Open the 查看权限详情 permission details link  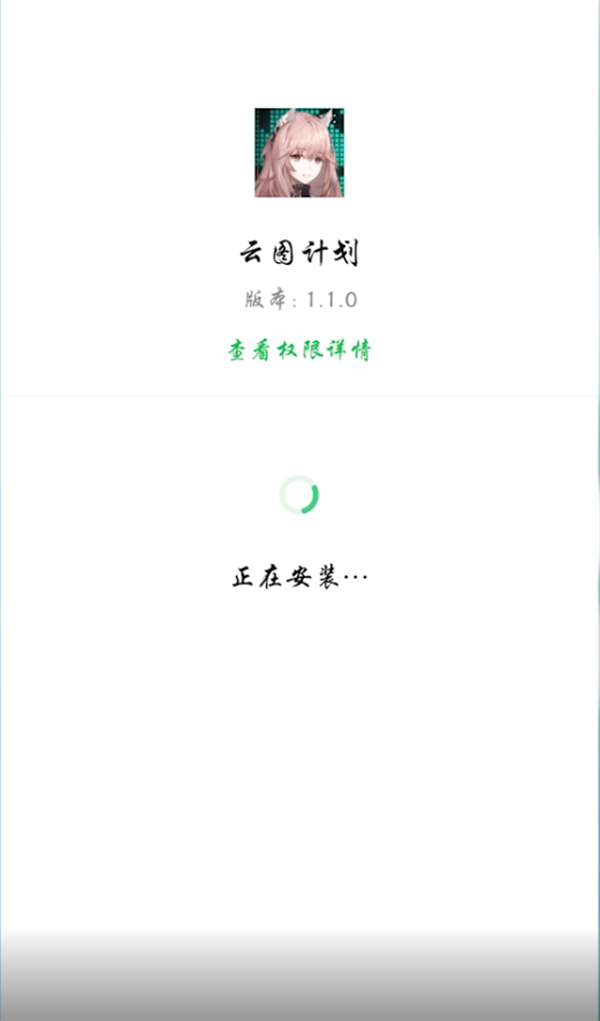tap(300, 350)
